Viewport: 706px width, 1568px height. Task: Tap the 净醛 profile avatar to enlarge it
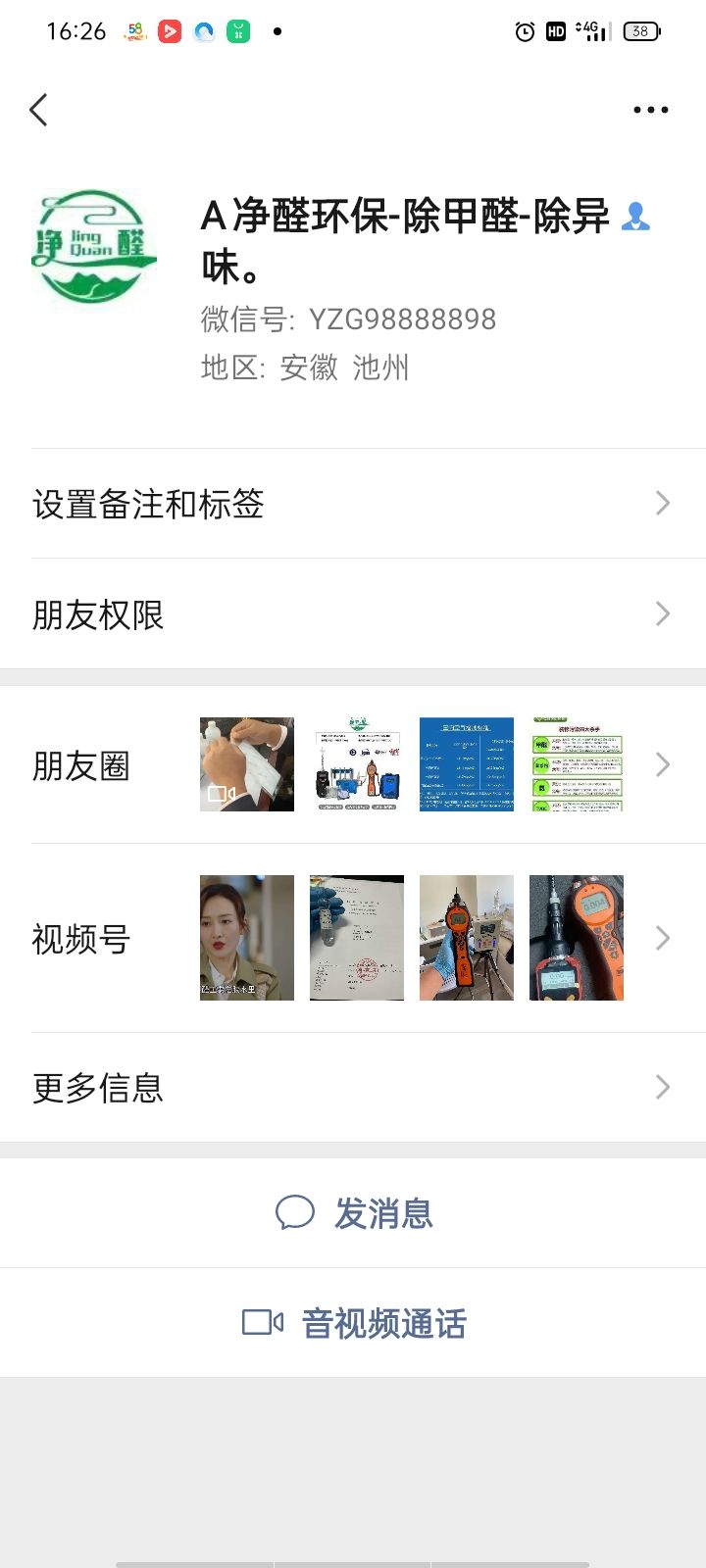click(x=94, y=245)
